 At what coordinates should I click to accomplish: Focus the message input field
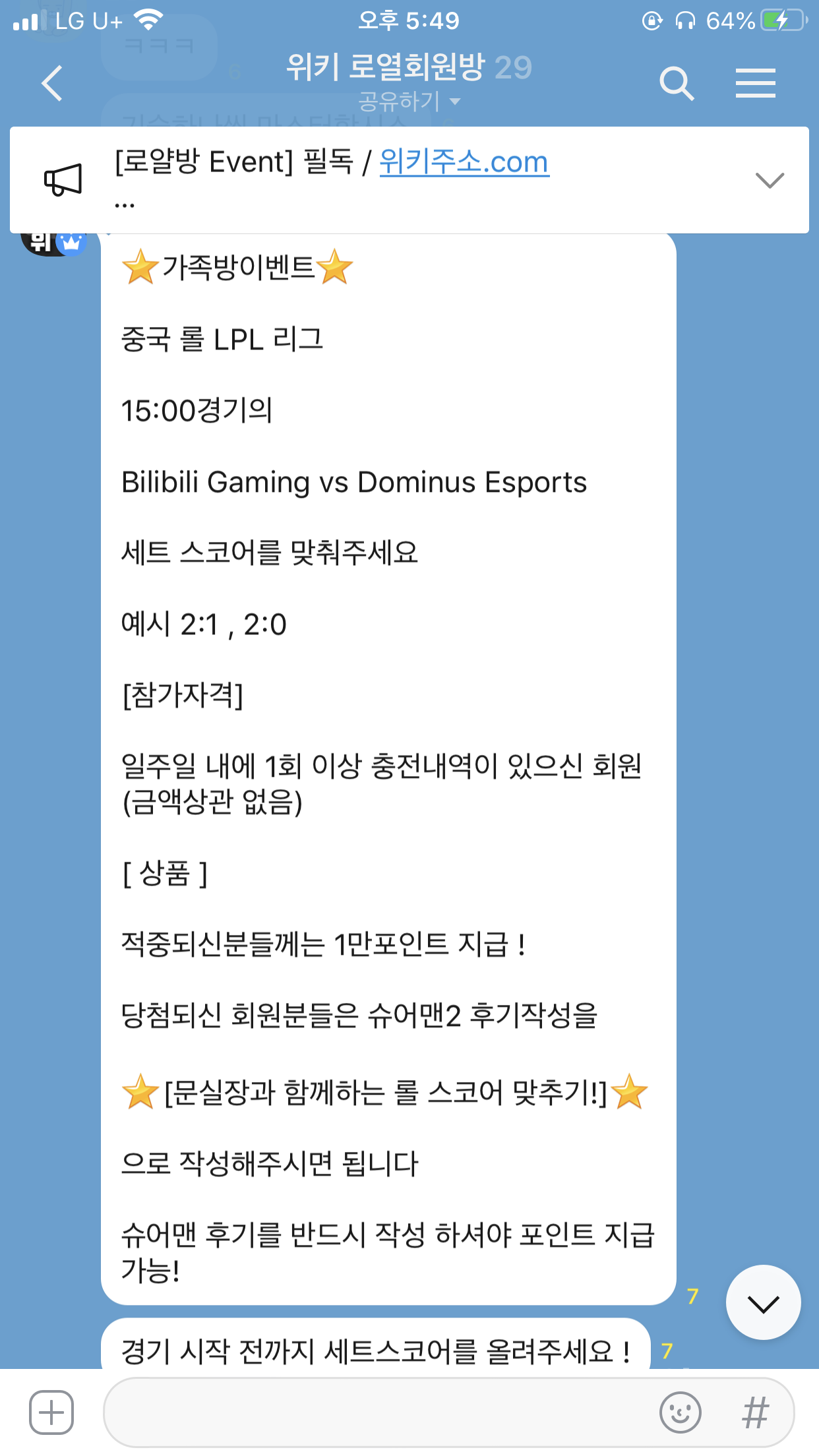pyautogui.click(x=376, y=1412)
